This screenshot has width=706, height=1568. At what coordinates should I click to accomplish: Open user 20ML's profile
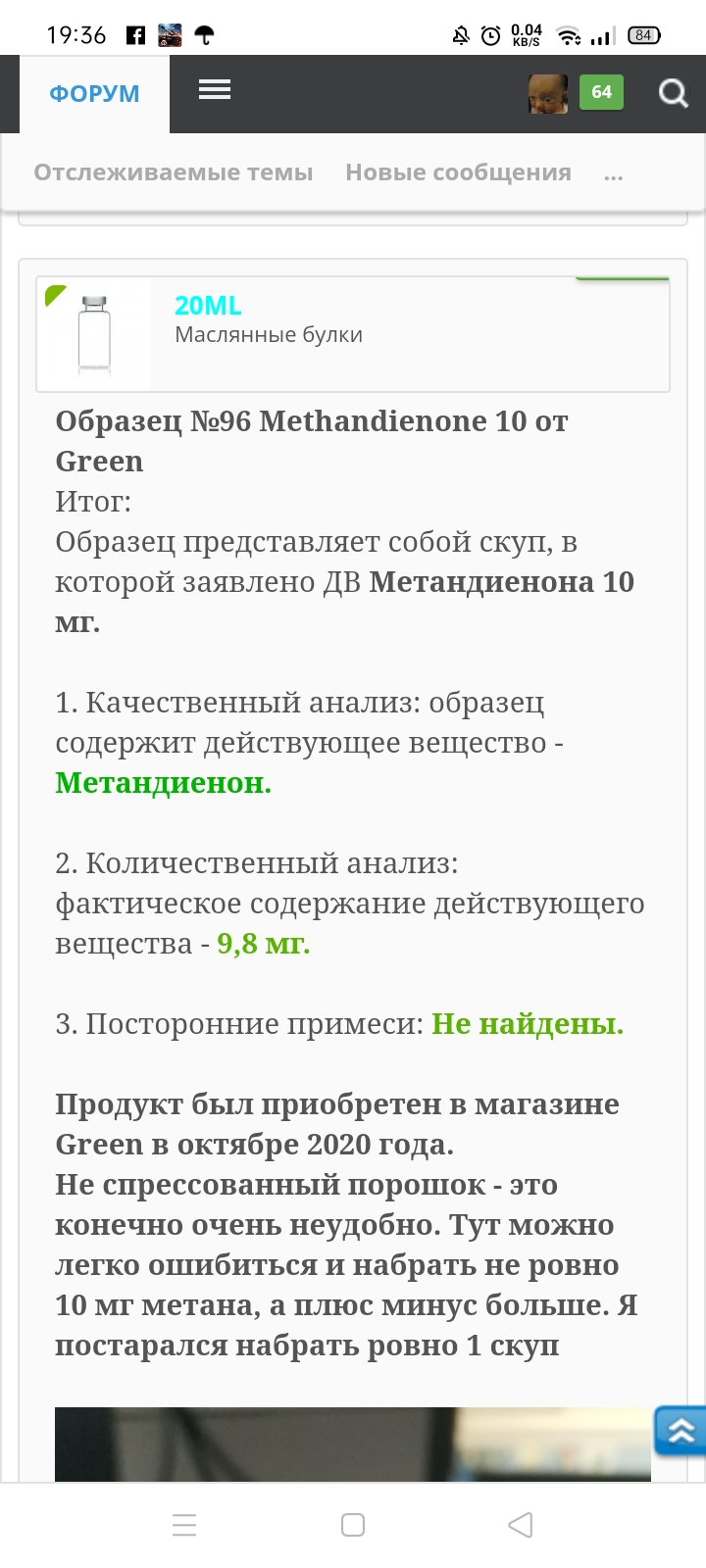point(208,306)
